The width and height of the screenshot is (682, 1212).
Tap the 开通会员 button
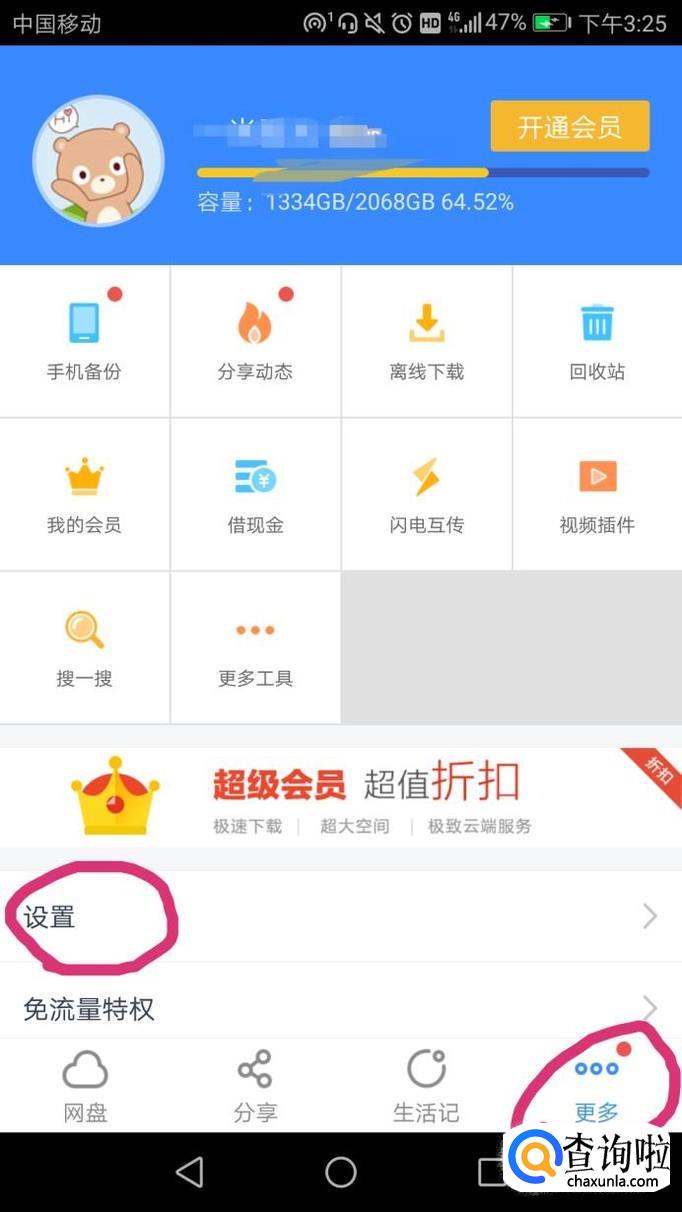[x=569, y=126]
